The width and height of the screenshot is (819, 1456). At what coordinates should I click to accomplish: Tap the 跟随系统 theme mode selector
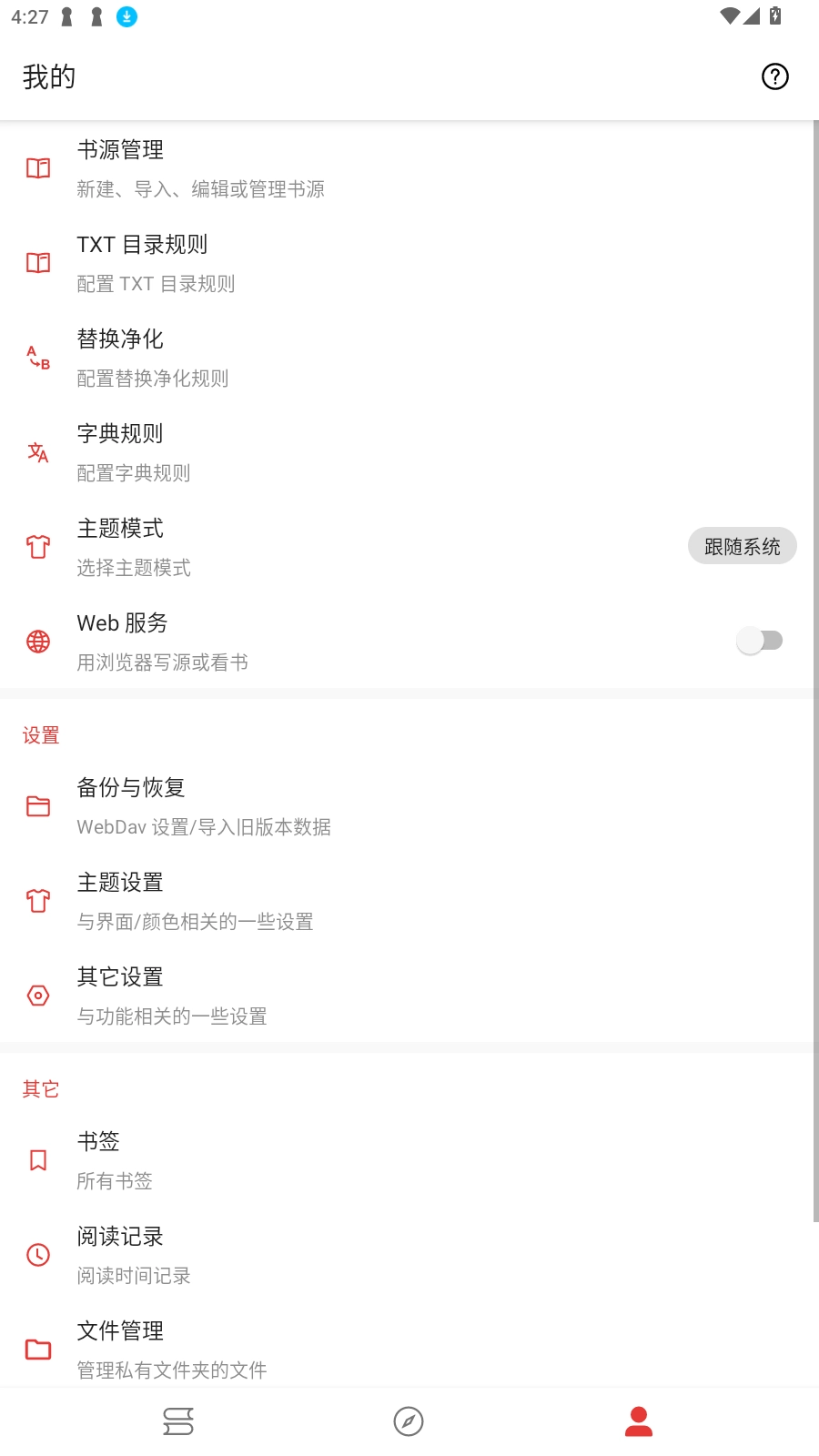tap(742, 546)
